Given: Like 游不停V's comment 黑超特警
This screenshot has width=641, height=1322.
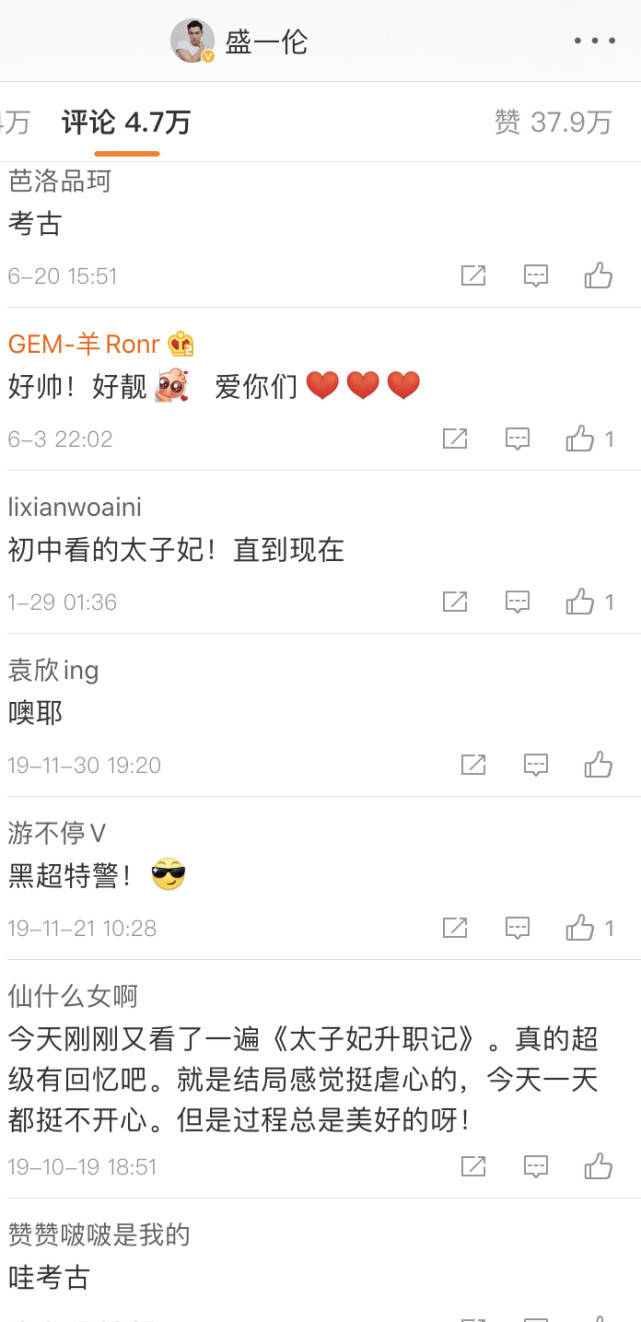Looking at the screenshot, I should pos(580,928).
